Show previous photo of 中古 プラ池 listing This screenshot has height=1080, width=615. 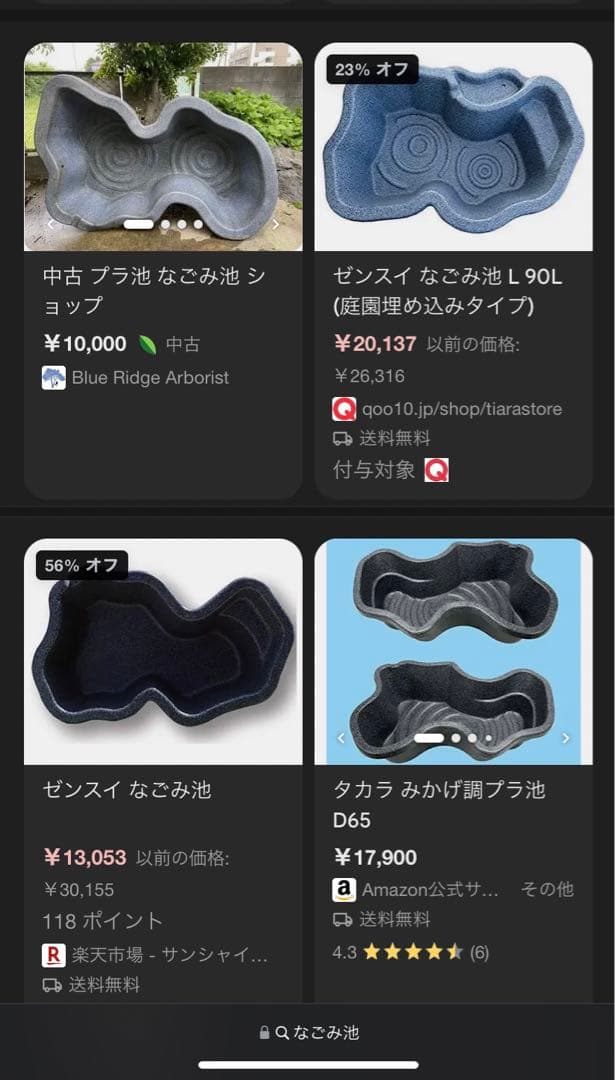pyautogui.click(x=50, y=224)
